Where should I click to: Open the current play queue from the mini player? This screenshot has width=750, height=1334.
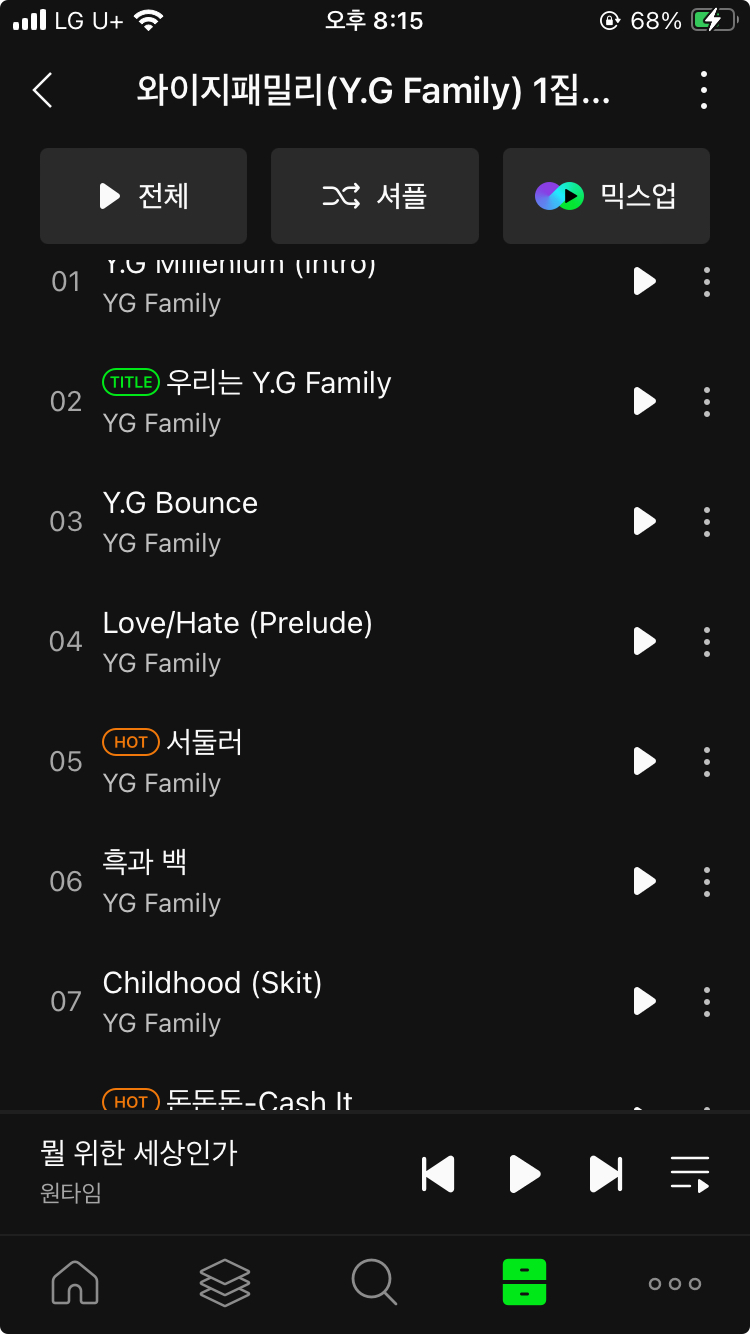click(689, 1173)
